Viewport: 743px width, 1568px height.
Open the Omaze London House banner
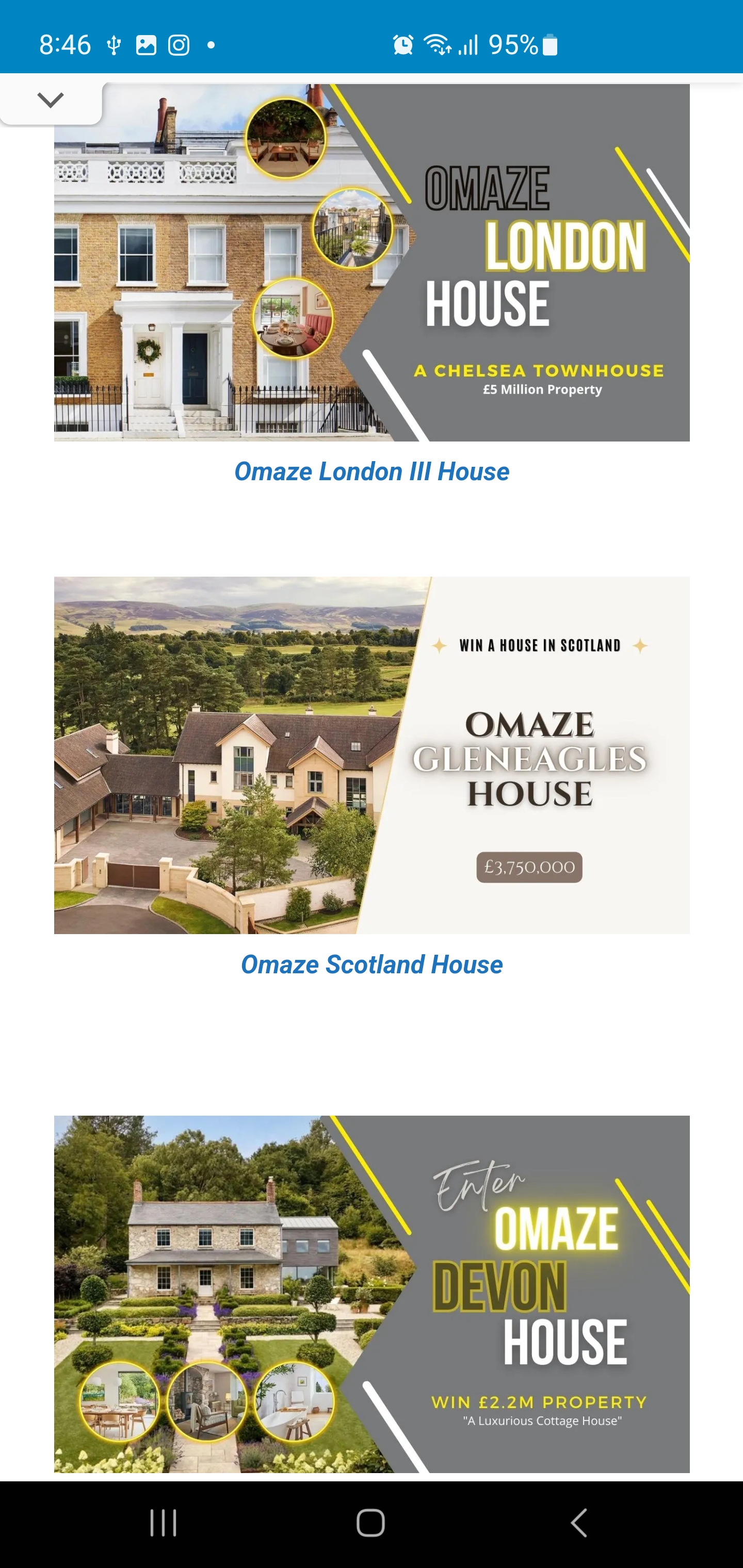(372, 263)
